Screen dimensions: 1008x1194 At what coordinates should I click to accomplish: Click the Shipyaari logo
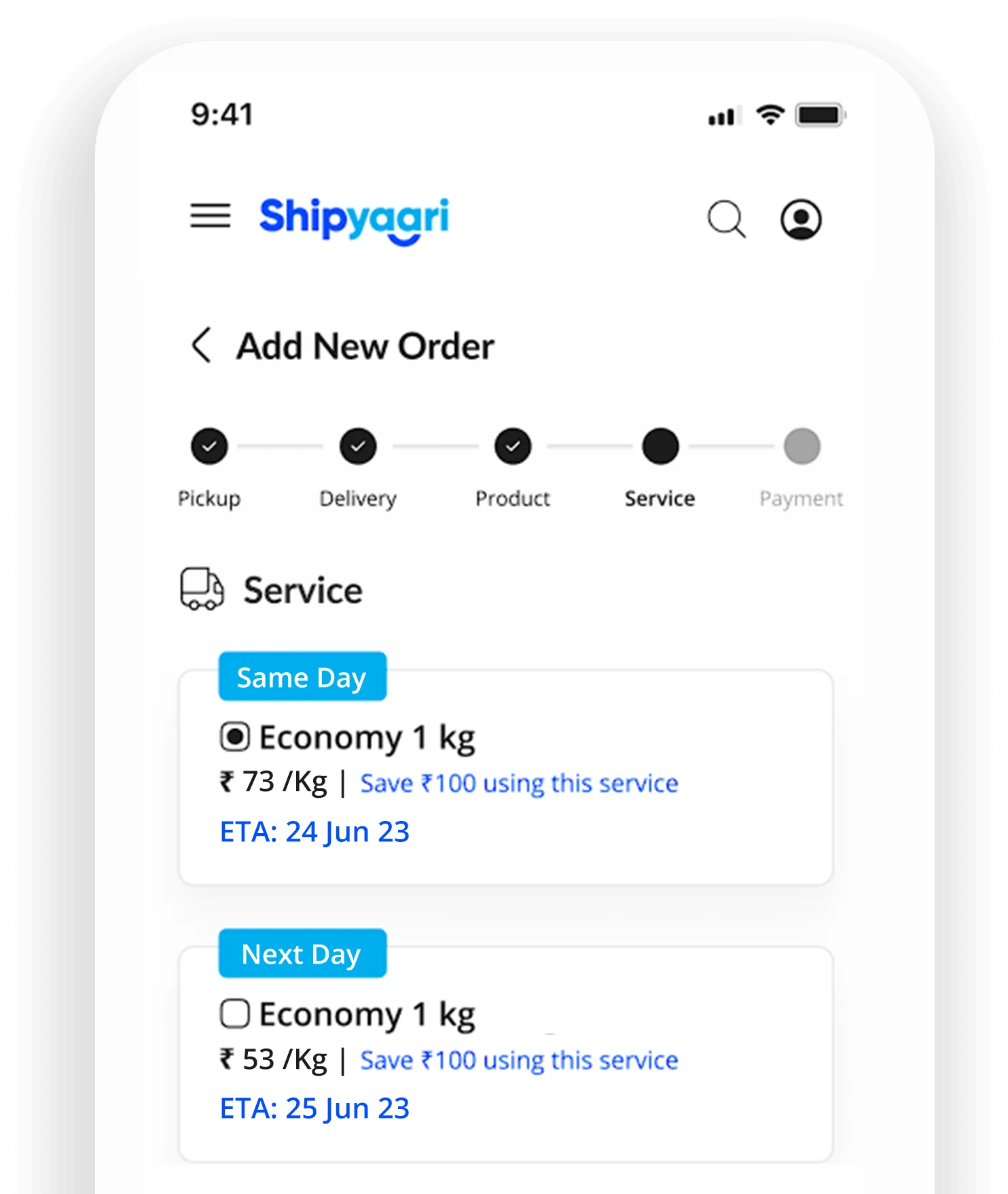tap(355, 220)
